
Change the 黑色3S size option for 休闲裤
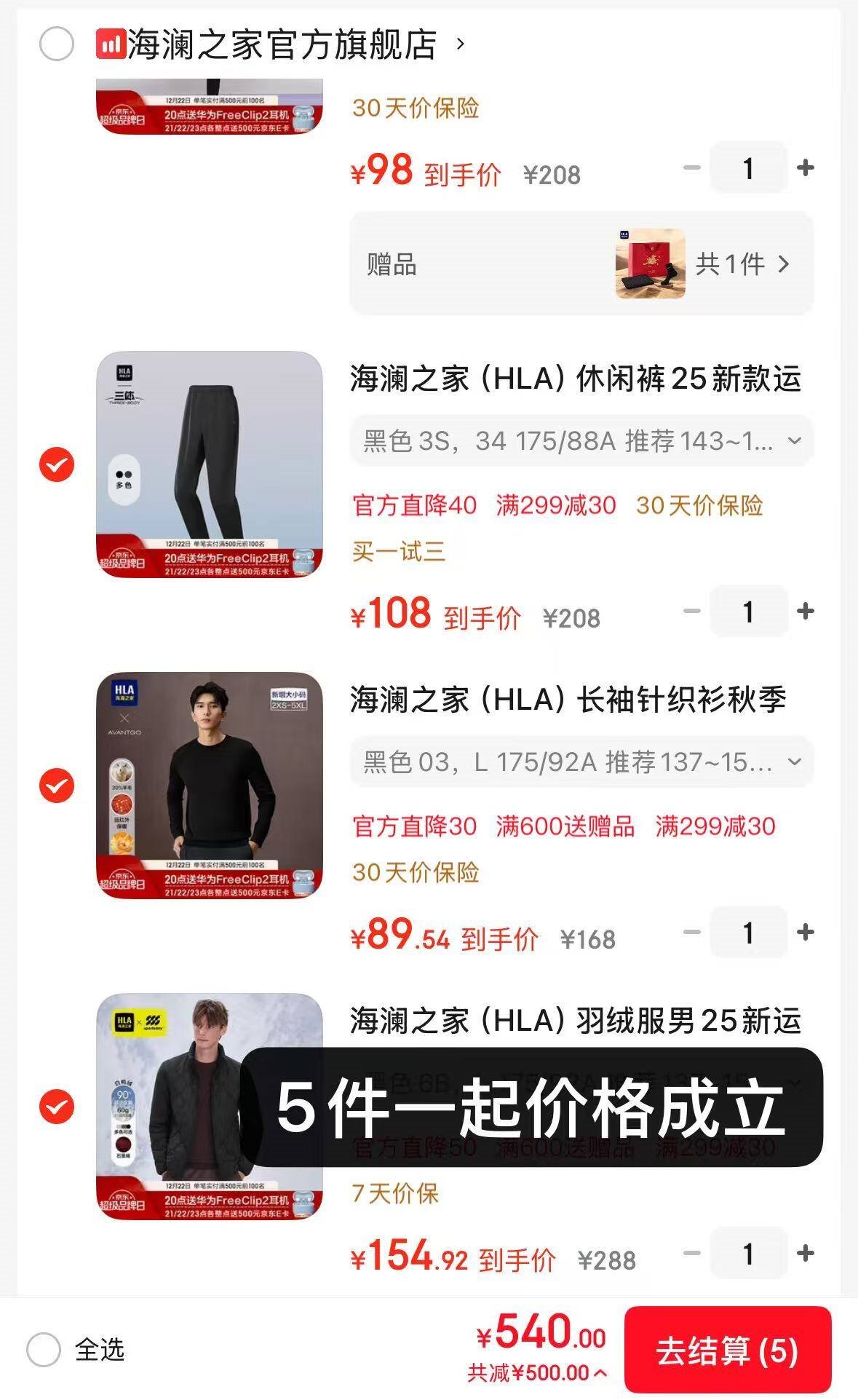coord(581,440)
